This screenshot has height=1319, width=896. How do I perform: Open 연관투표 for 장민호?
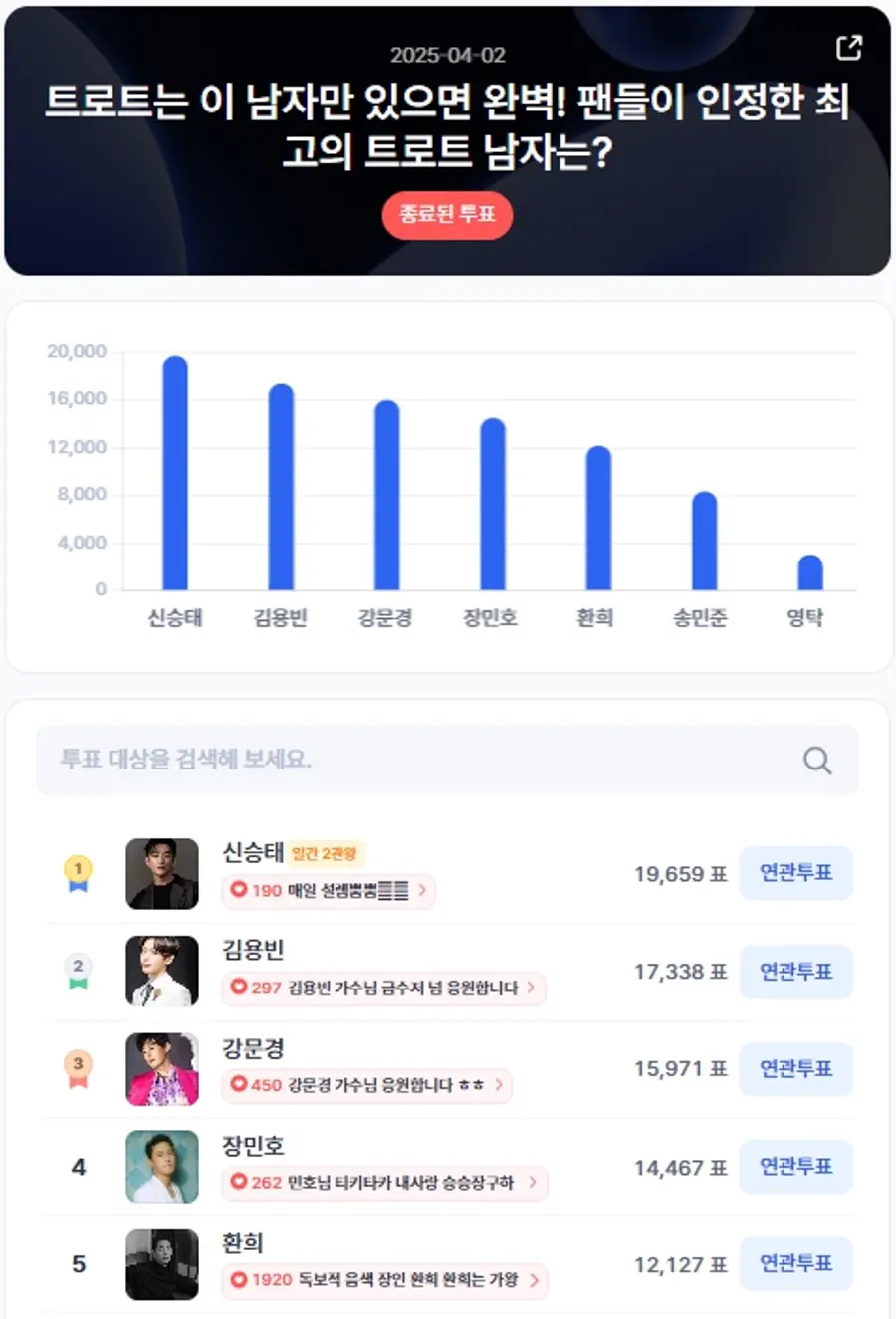click(x=795, y=1167)
